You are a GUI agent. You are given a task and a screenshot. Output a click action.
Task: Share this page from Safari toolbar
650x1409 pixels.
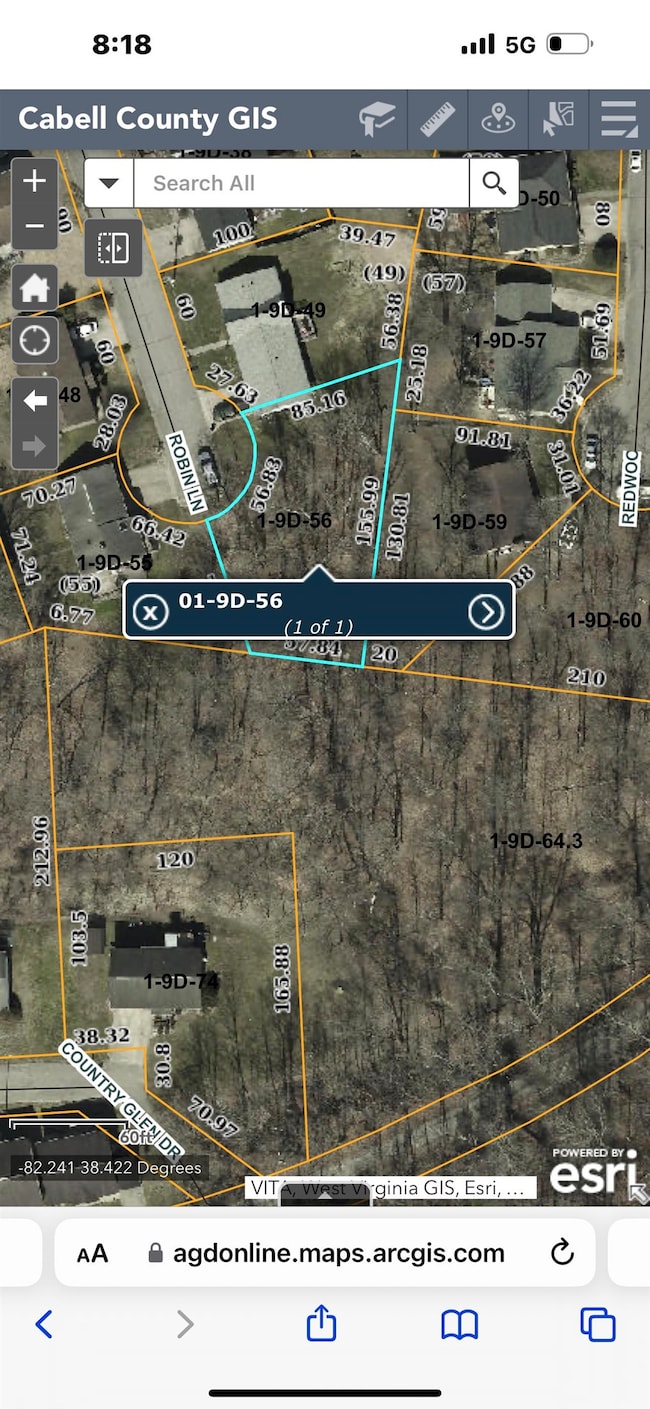[x=321, y=1325]
